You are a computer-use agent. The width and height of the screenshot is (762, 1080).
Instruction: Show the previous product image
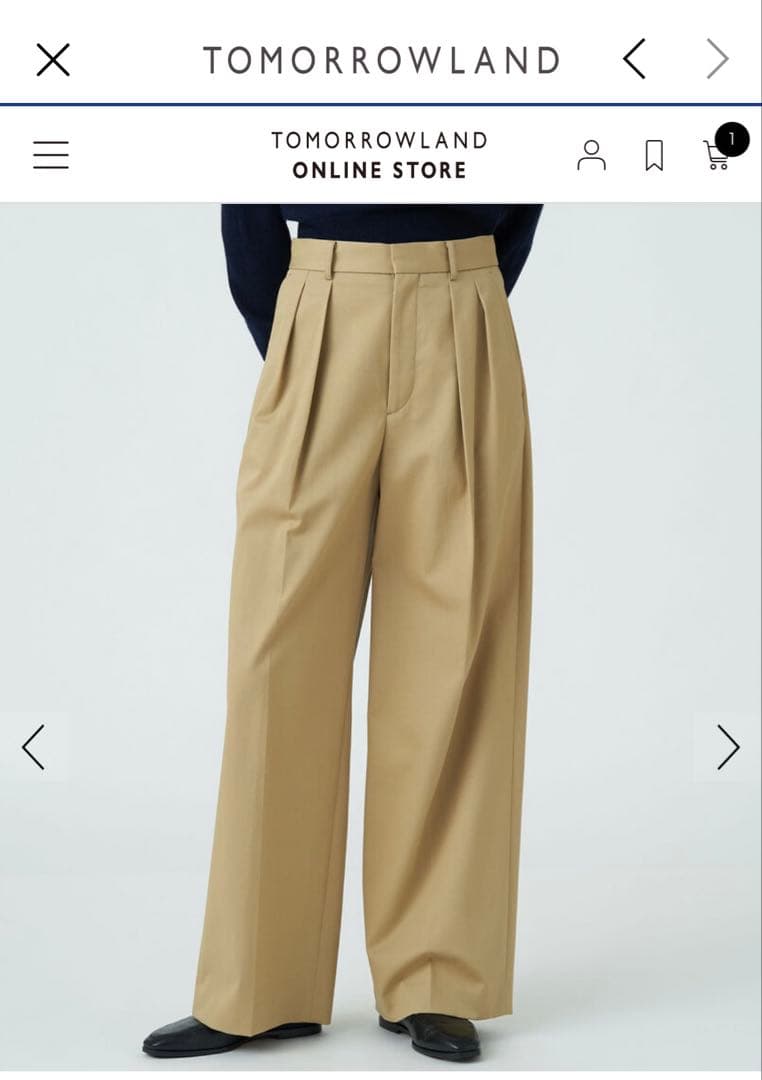34,747
